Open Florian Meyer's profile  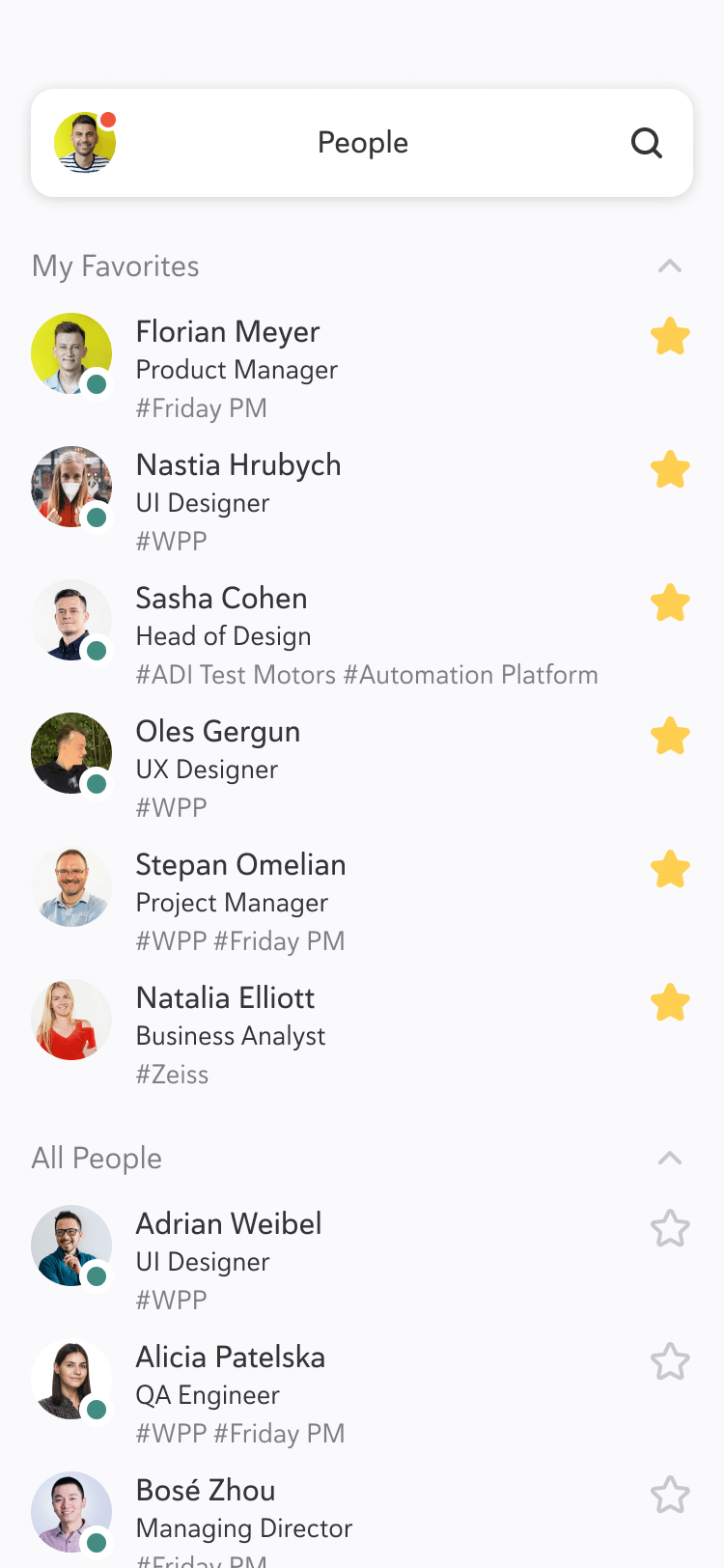(x=228, y=332)
